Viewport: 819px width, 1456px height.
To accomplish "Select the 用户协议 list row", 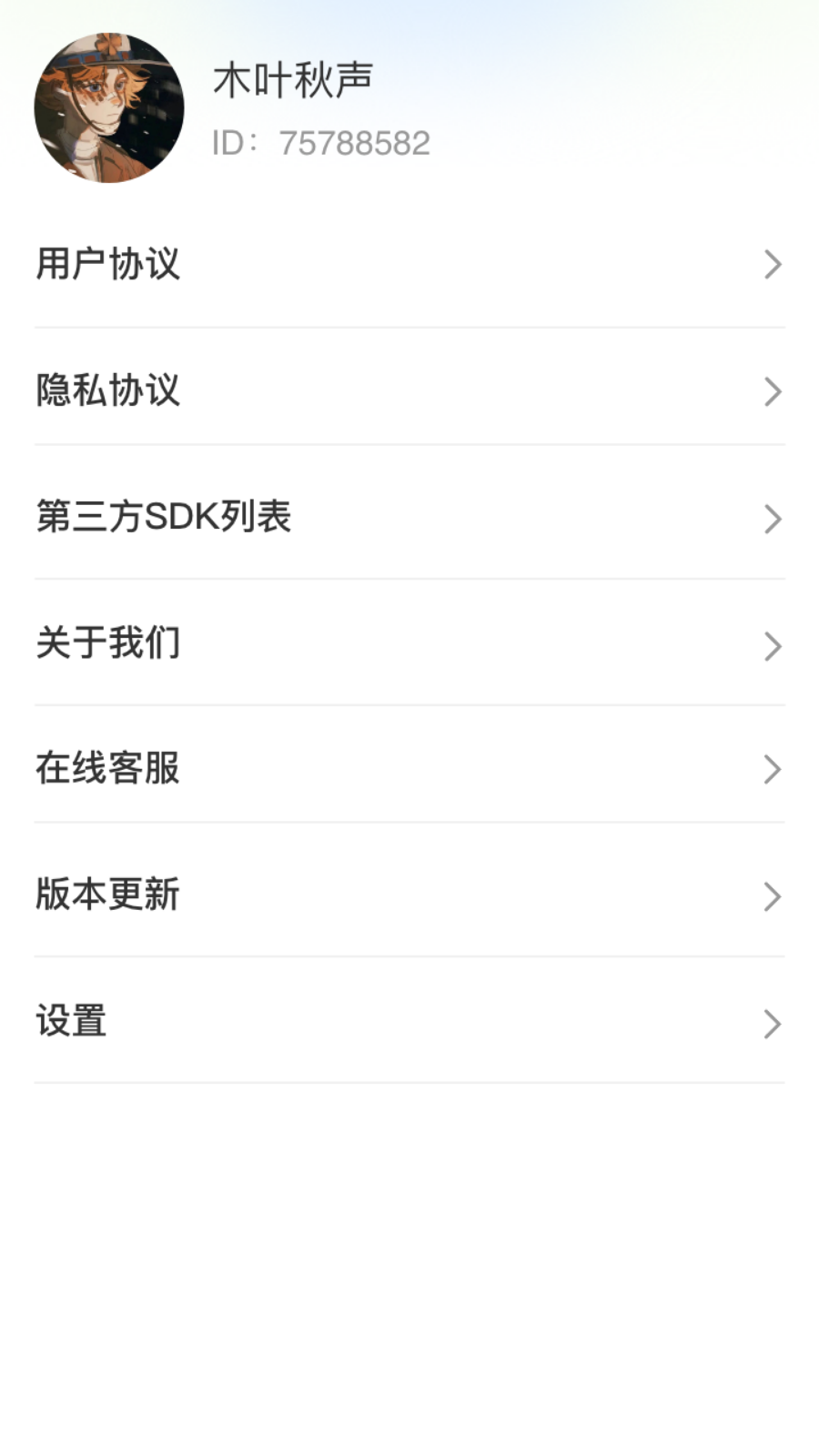I will pyautogui.click(x=409, y=265).
